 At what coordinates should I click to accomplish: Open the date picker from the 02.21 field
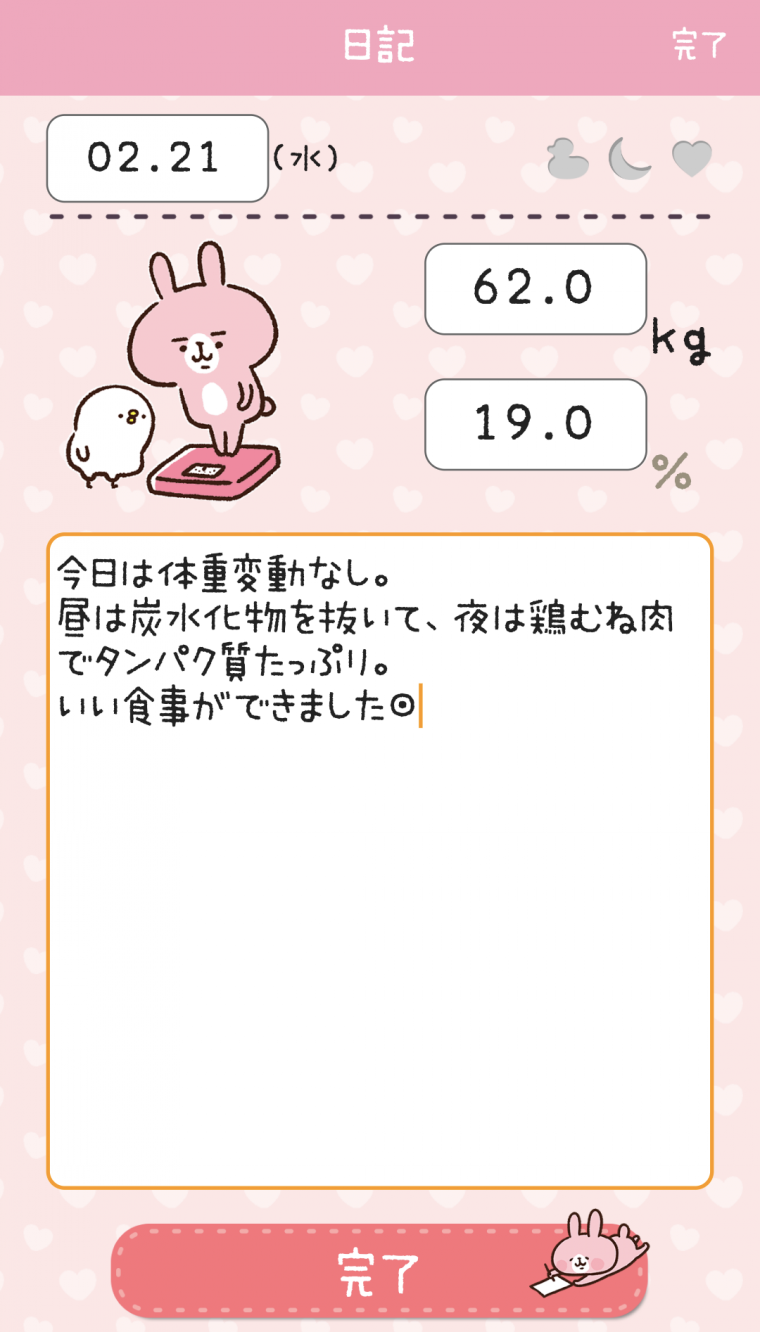156,159
